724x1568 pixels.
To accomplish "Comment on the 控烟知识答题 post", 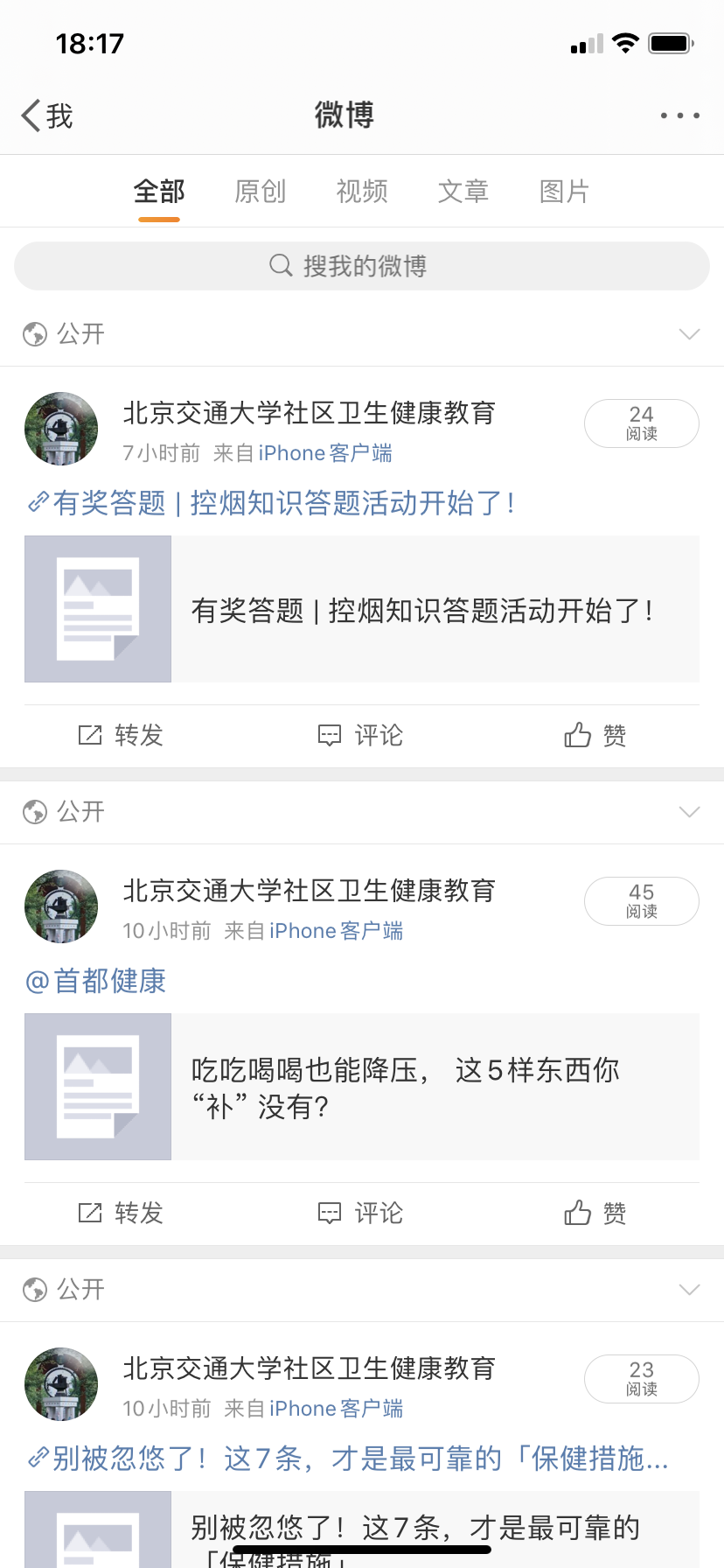I will (x=361, y=735).
